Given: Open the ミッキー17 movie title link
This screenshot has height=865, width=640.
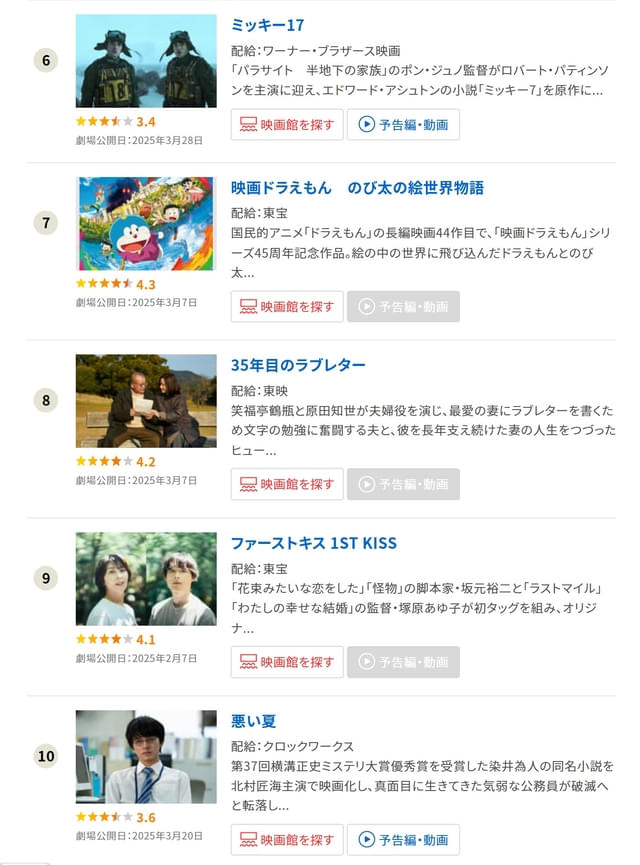Looking at the screenshot, I should pyautogui.click(x=267, y=25).
